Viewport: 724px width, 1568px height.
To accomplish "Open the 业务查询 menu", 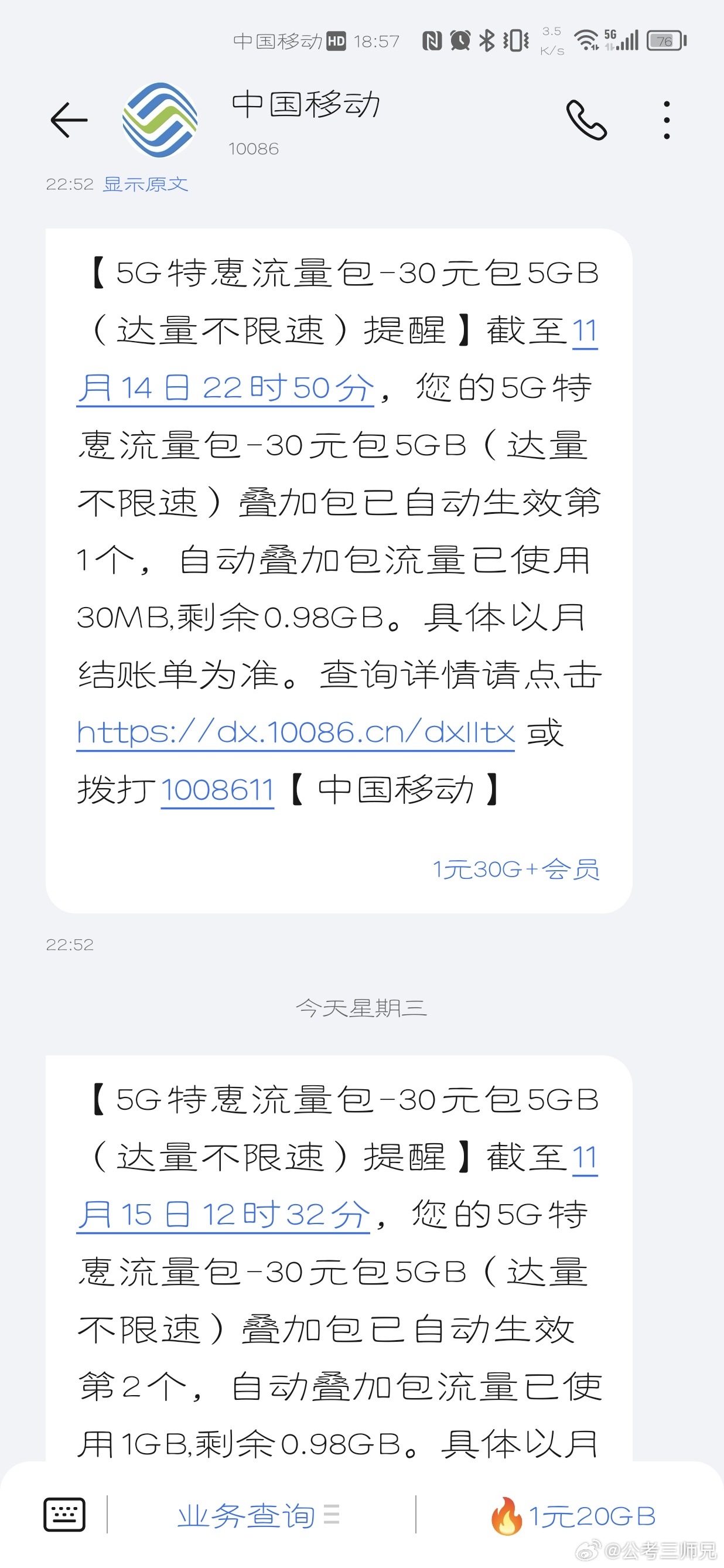I will click(258, 1515).
